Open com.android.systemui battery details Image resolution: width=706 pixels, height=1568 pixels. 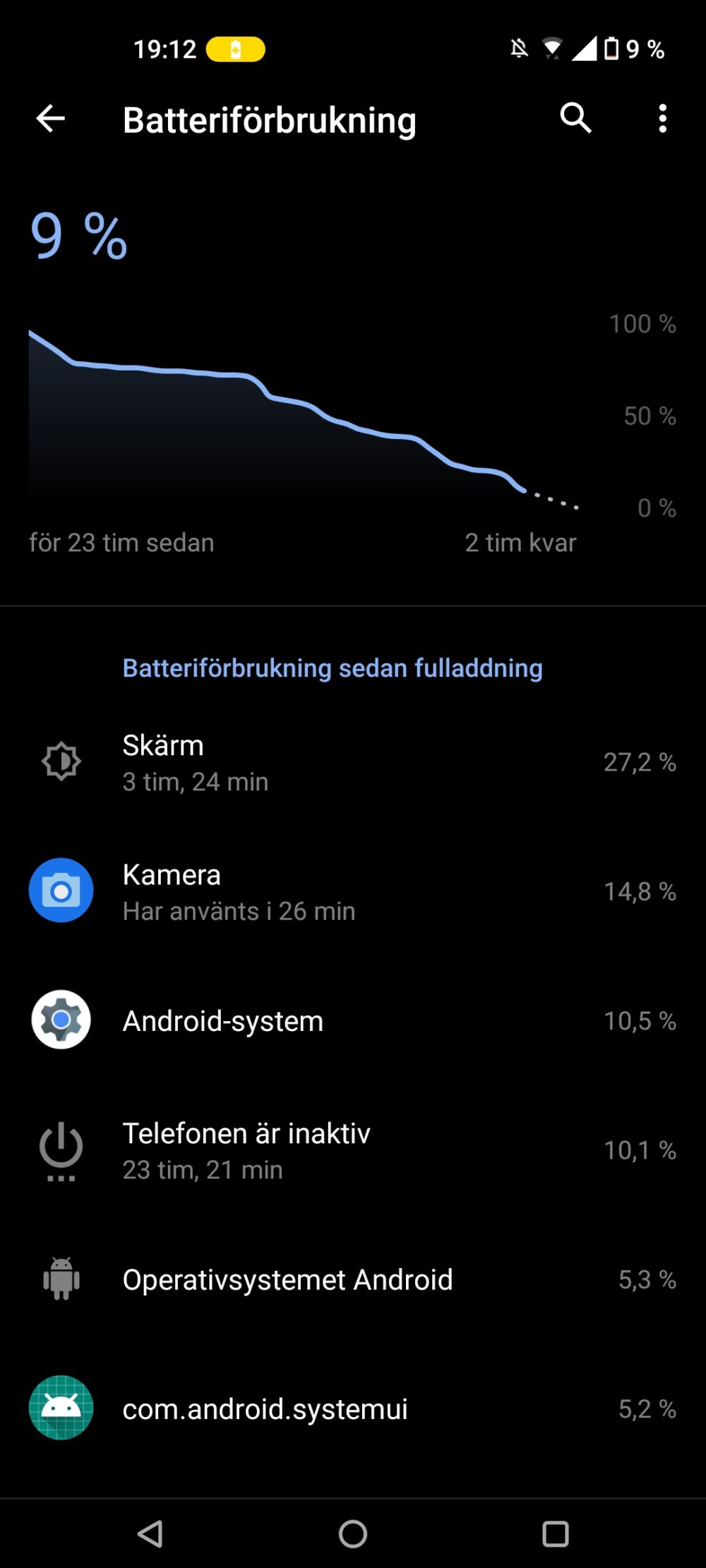click(353, 1409)
